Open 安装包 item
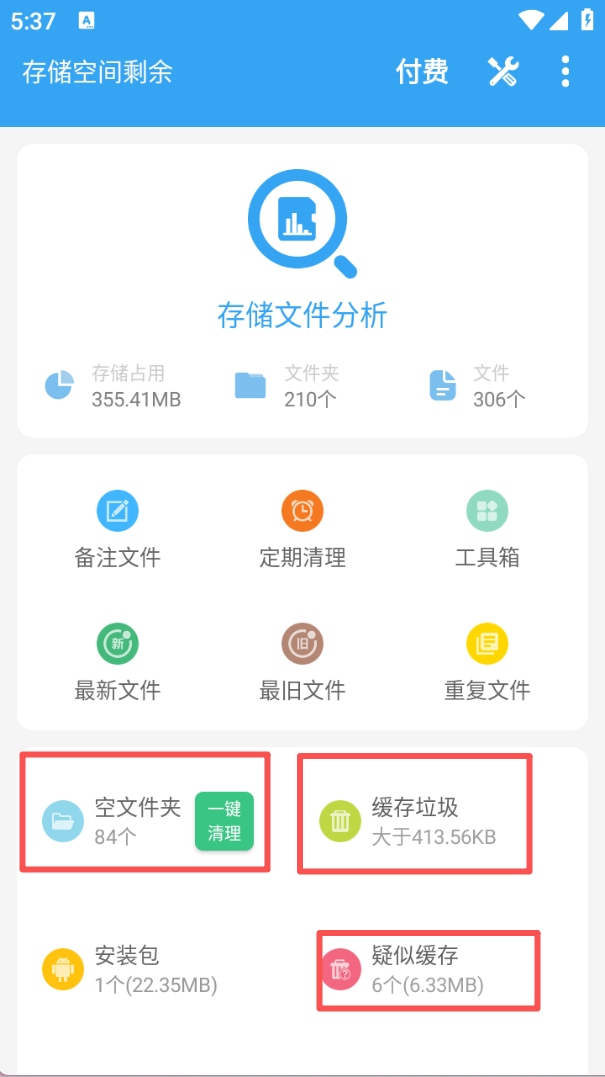The image size is (605, 1077). coord(130,969)
